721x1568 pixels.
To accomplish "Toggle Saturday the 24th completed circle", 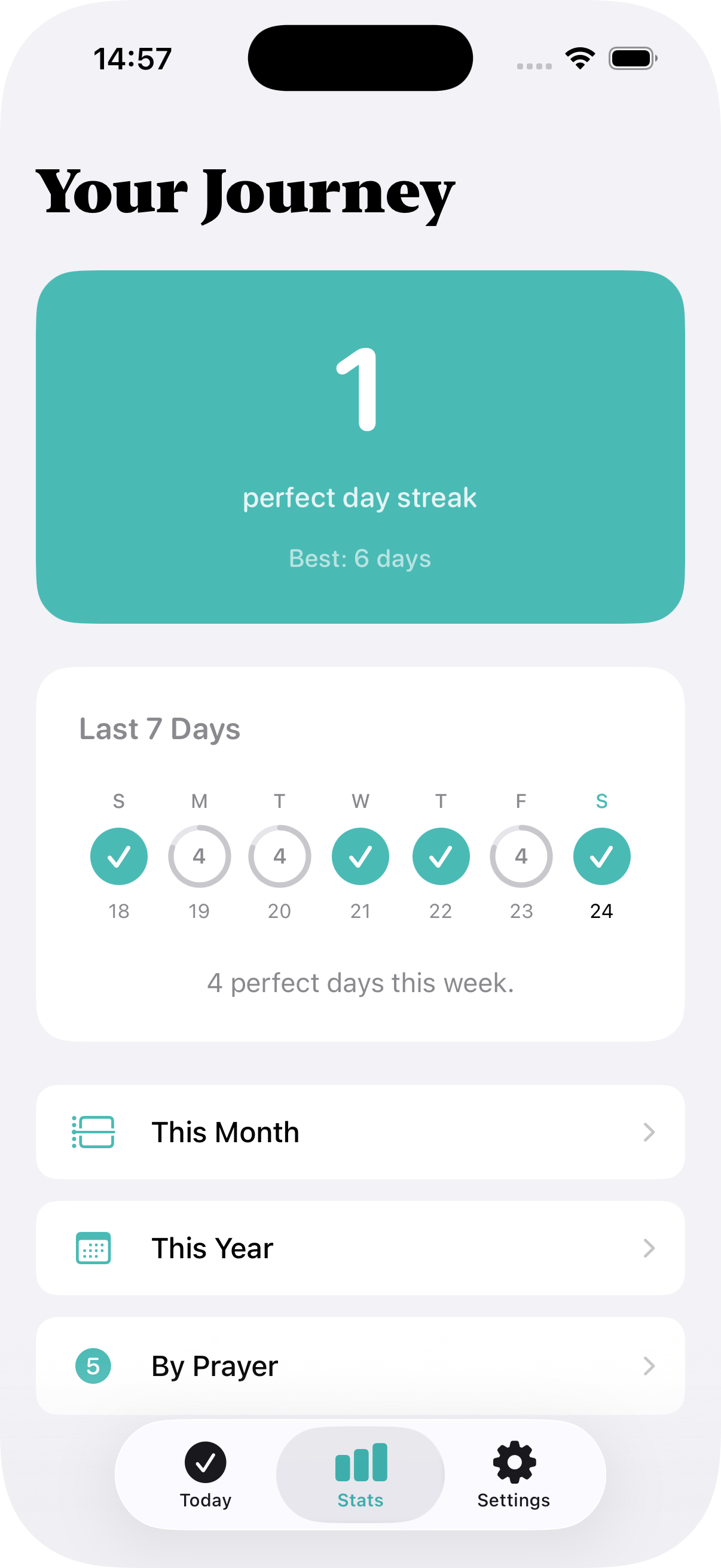I will pos(601,856).
